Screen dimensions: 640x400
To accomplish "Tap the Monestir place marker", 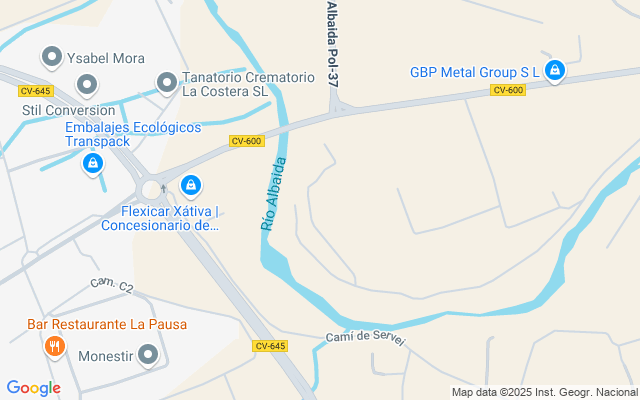I will tap(148, 355).
